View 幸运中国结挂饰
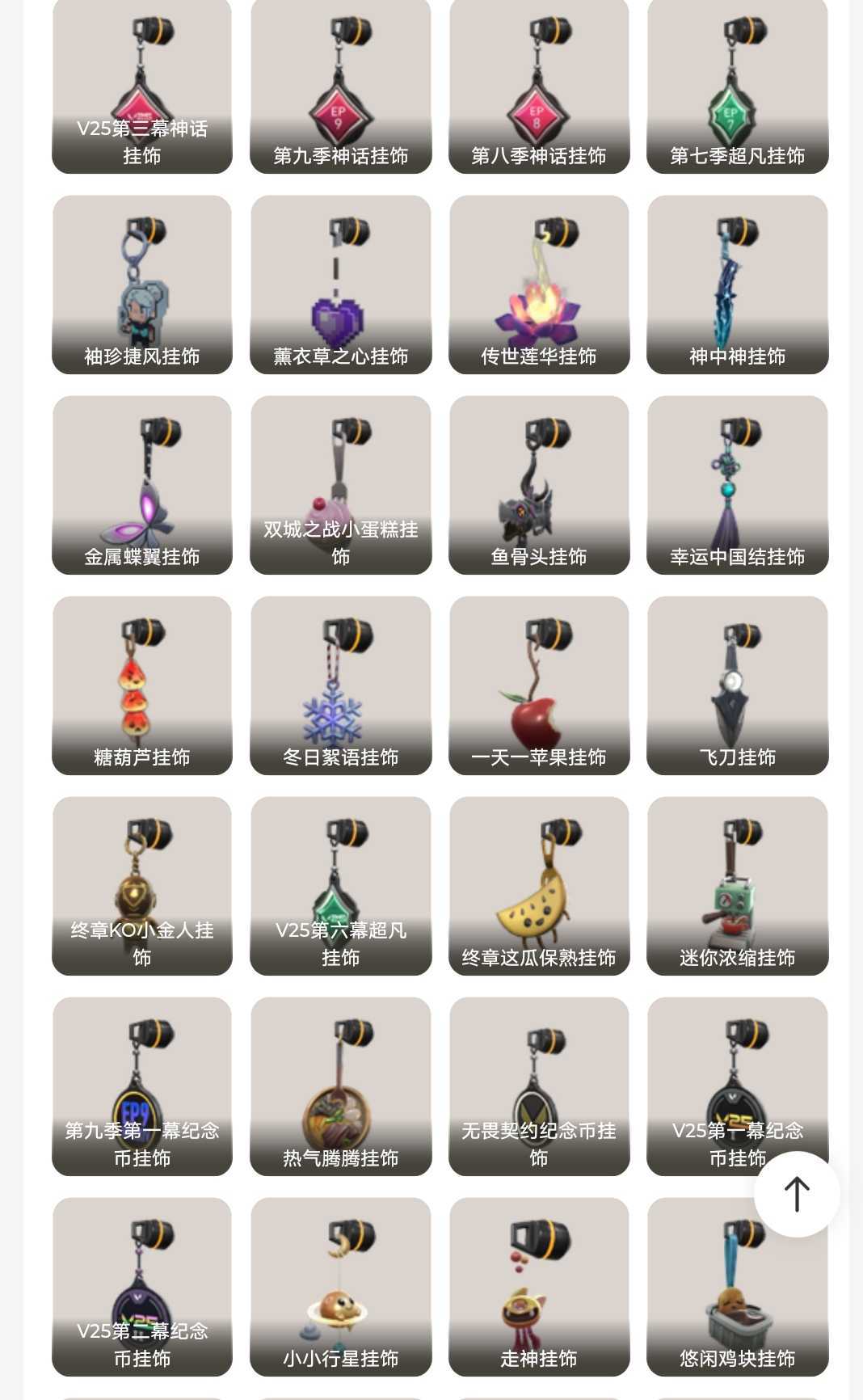The width and height of the screenshot is (863, 1400). click(737, 485)
